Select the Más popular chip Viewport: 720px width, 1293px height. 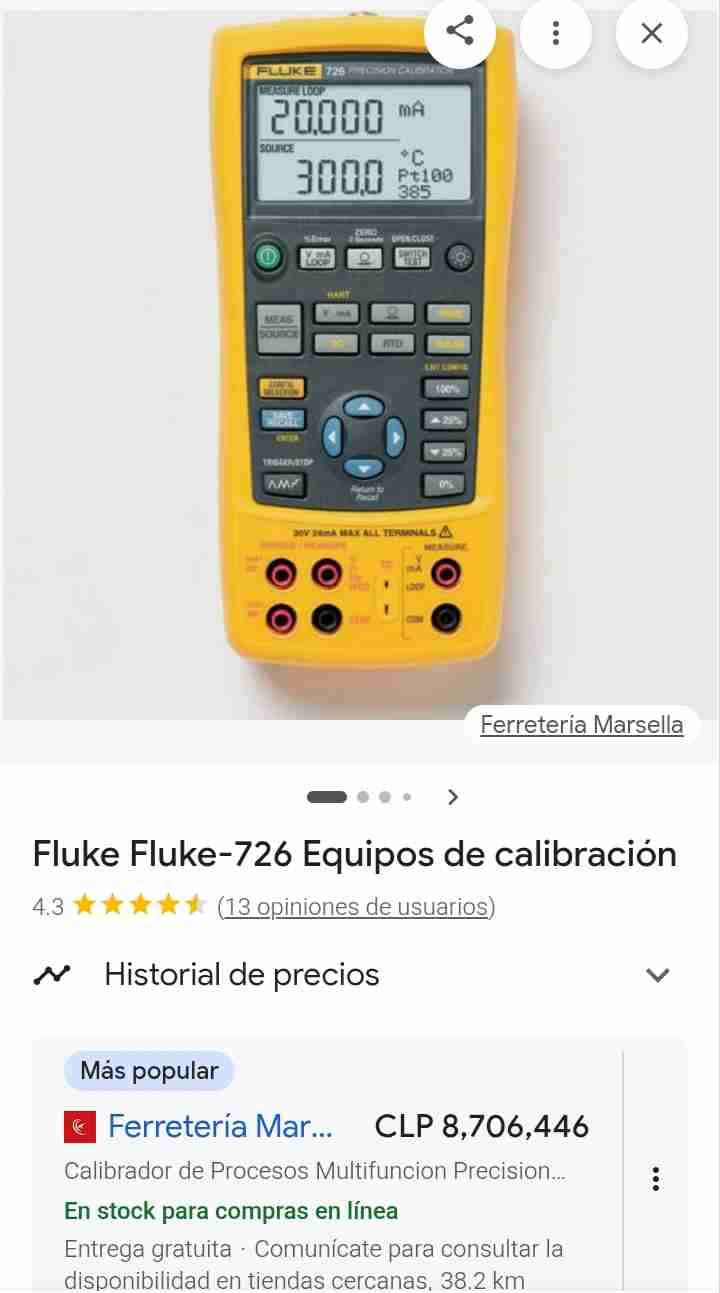coord(148,1070)
